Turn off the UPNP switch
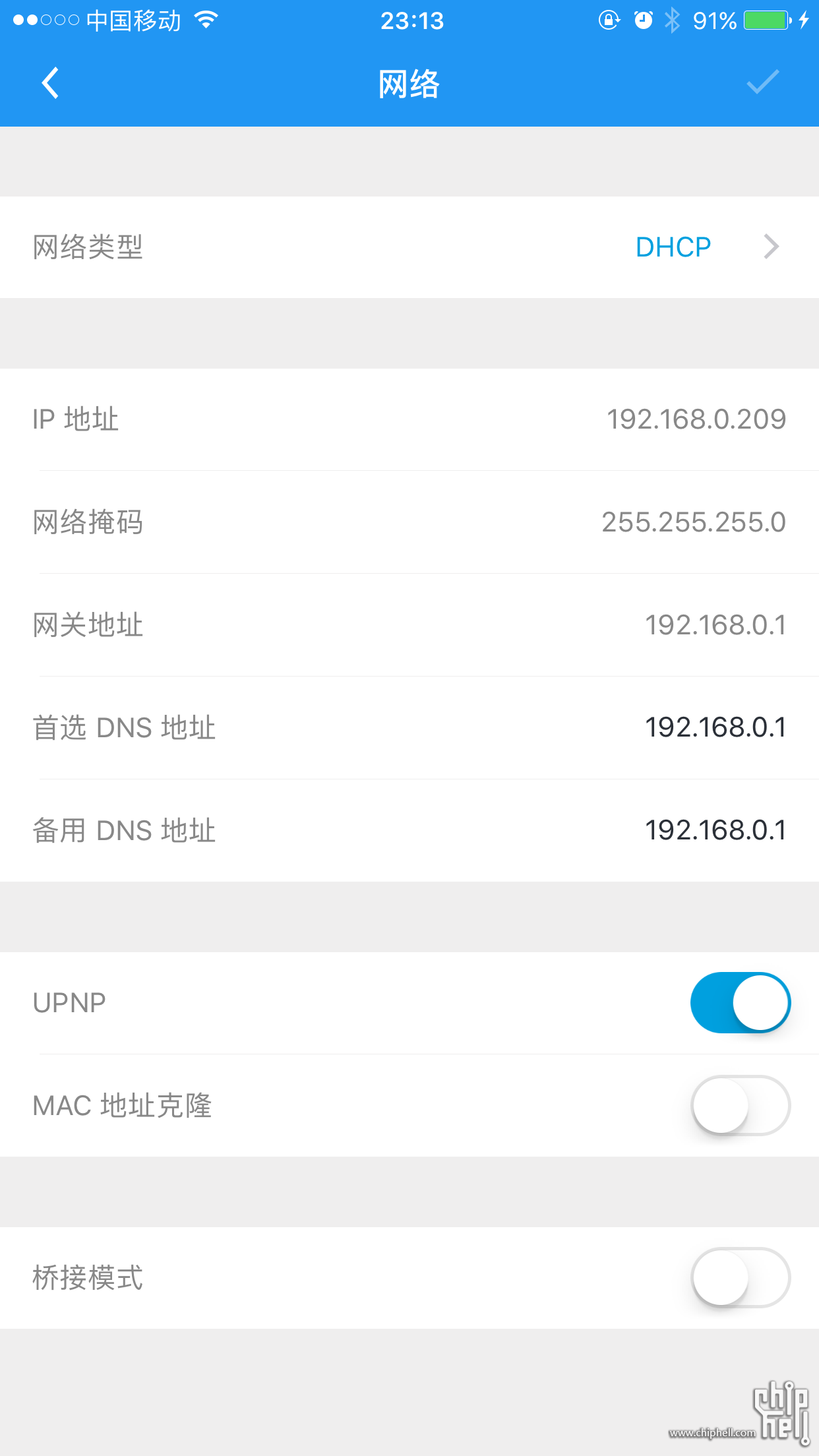Screen dimensions: 819x1456 [741, 1002]
